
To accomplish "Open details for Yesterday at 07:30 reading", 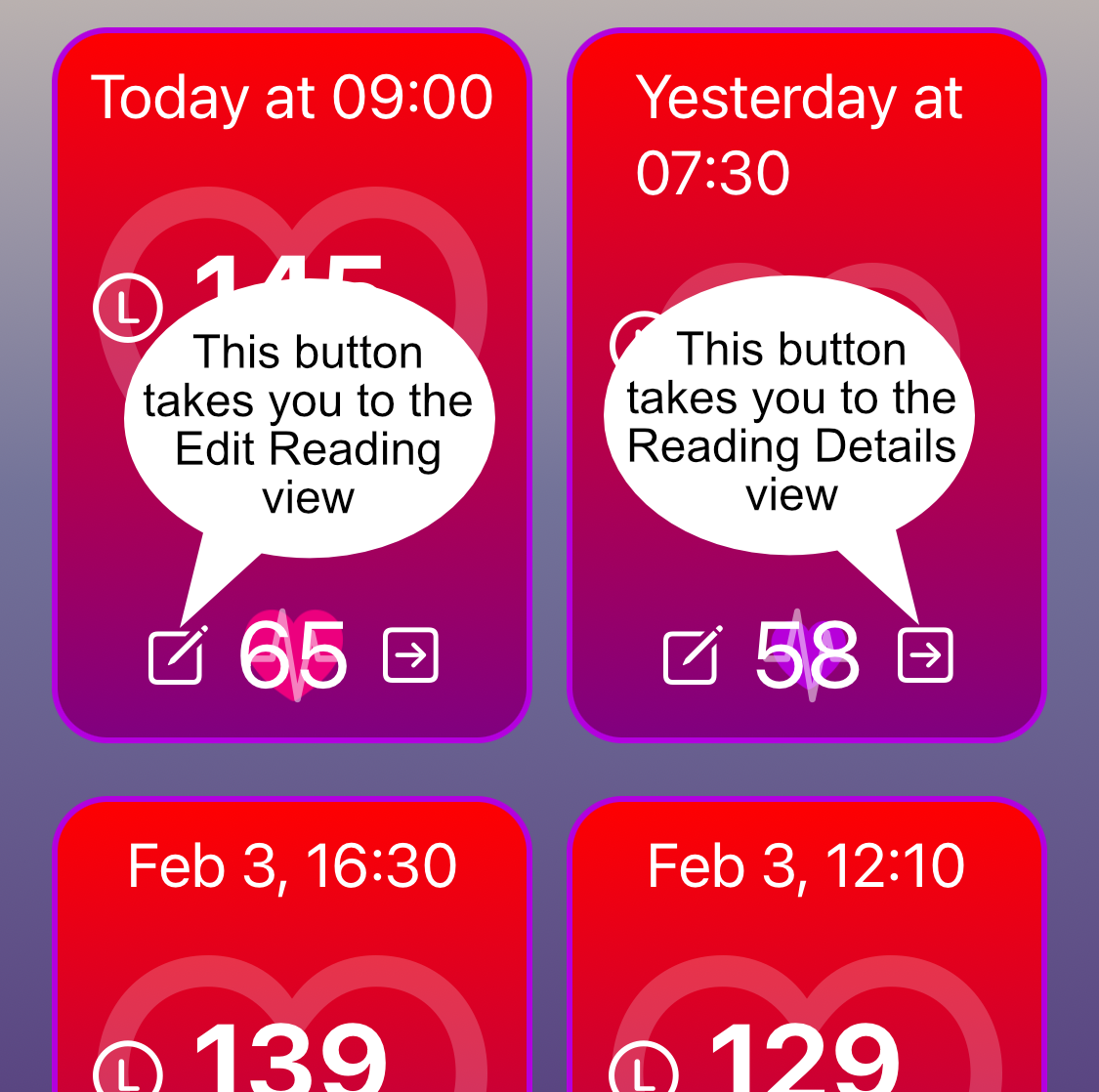I will (x=925, y=655).
